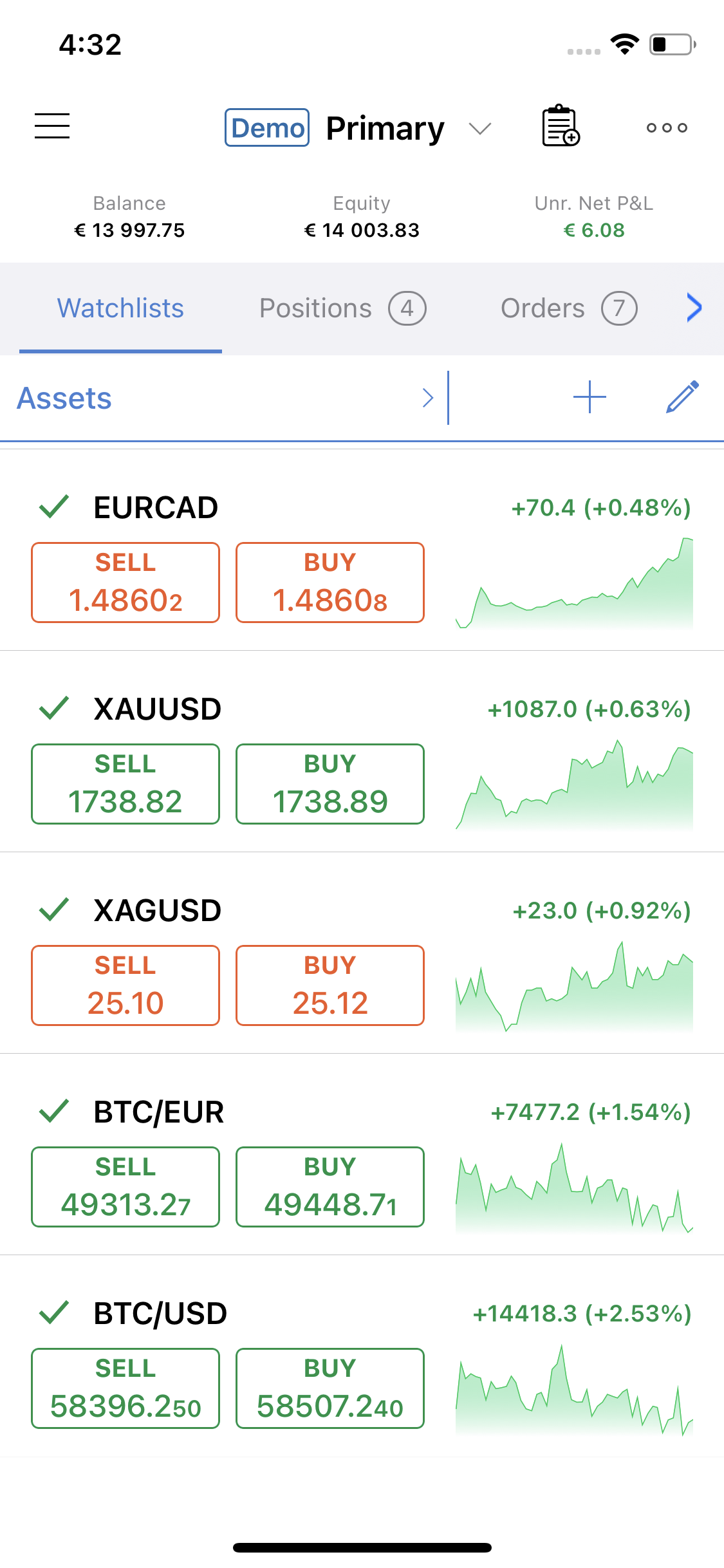Add a symbol with the plus icon

(589, 397)
